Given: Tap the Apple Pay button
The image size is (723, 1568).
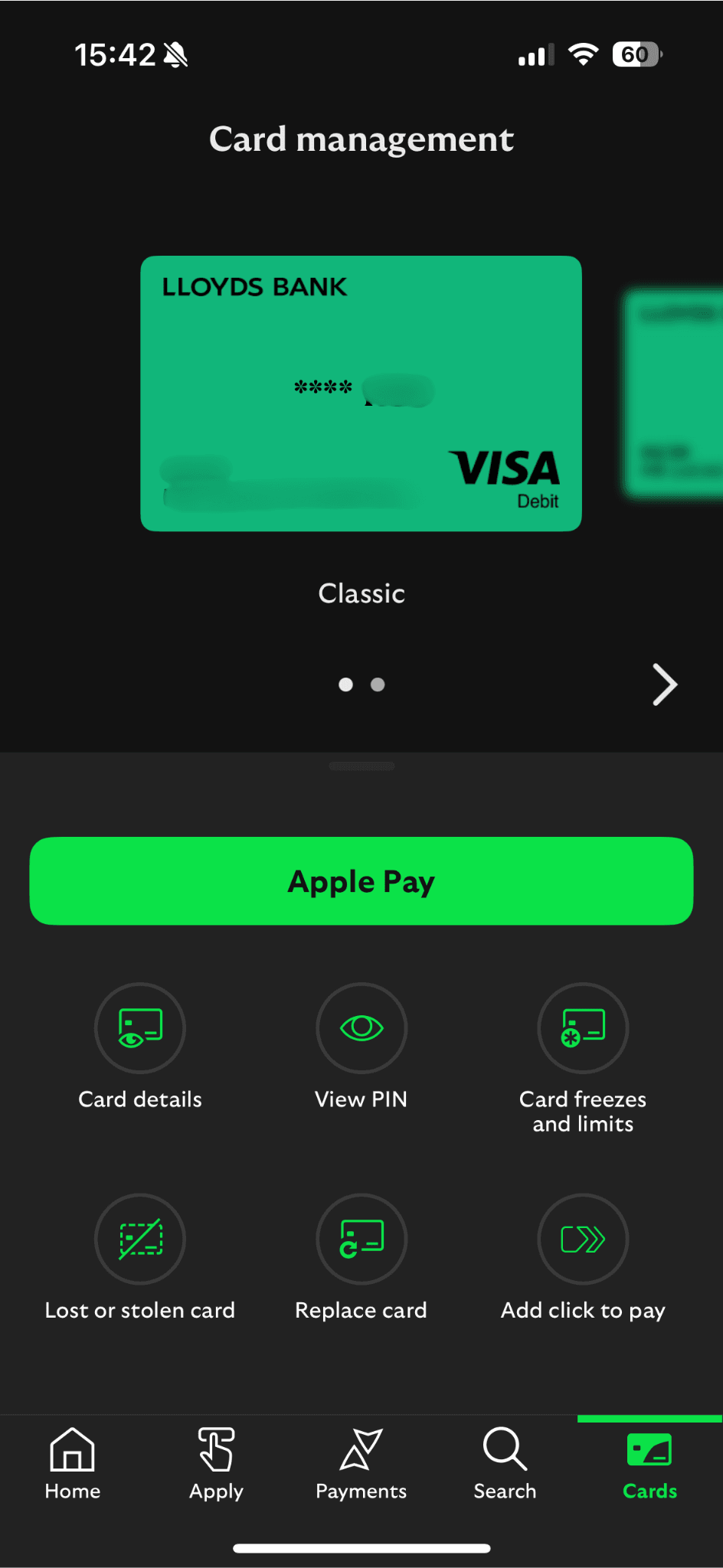Looking at the screenshot, I should [x=361, y=881].
